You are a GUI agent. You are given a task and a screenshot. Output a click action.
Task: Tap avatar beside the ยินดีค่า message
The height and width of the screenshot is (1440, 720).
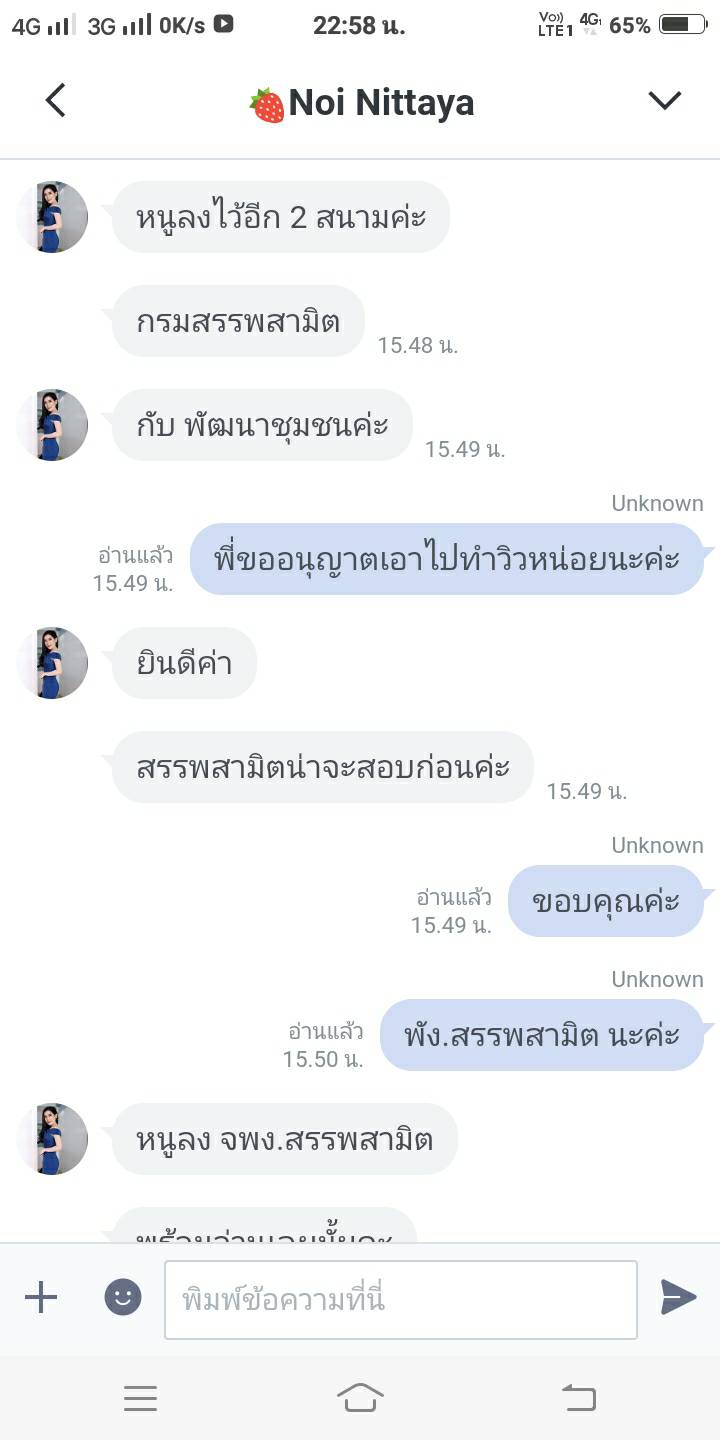[x=52, y=663]
